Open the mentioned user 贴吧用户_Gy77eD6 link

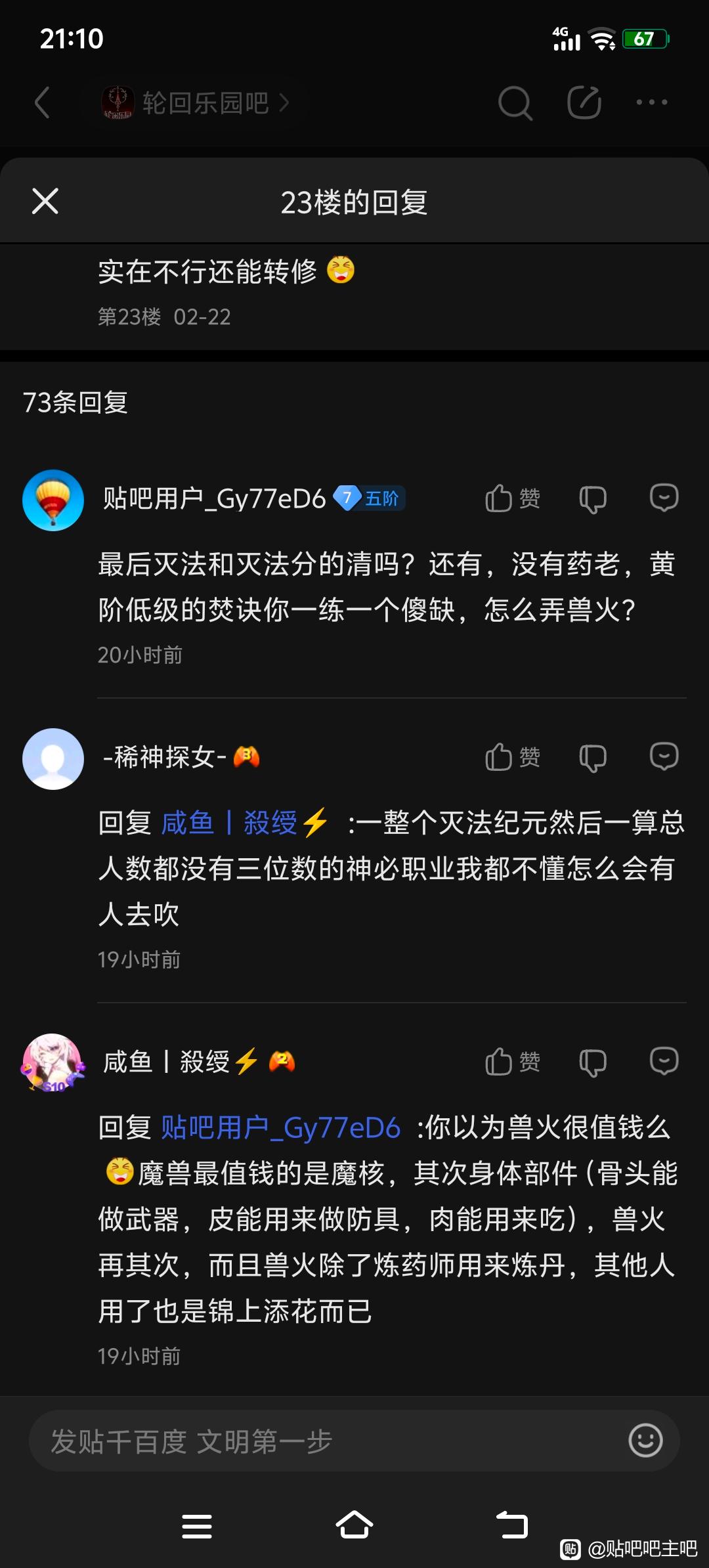point(280,1127)
